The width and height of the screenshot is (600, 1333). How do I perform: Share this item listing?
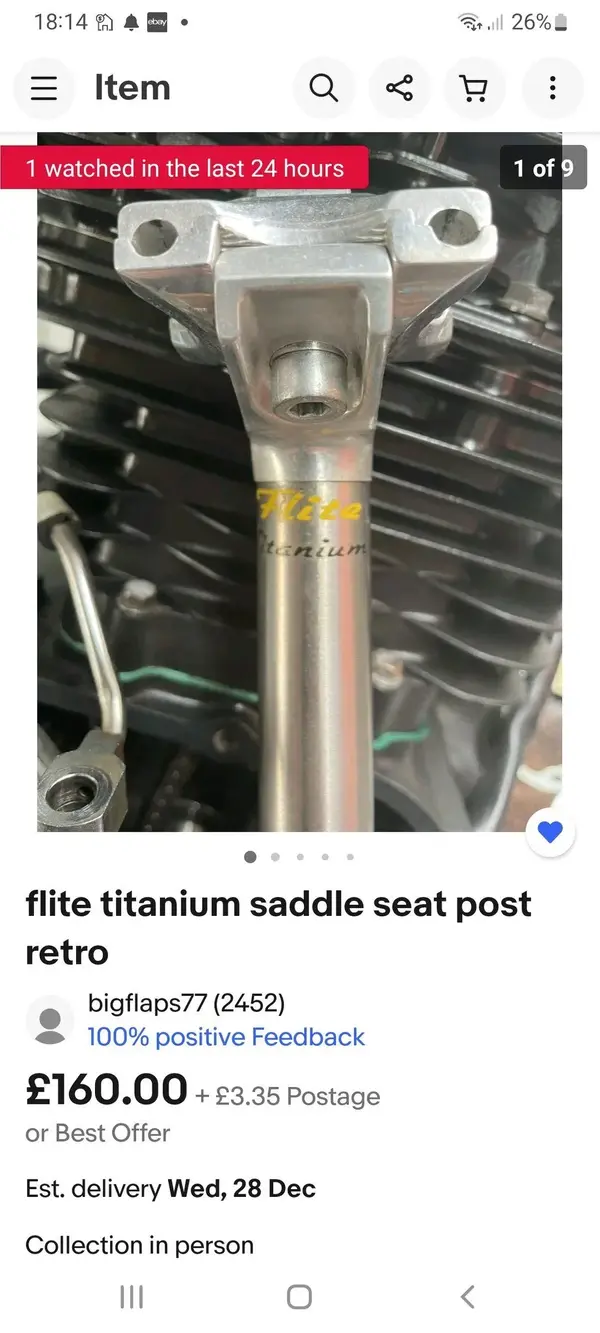coord(399,88)
